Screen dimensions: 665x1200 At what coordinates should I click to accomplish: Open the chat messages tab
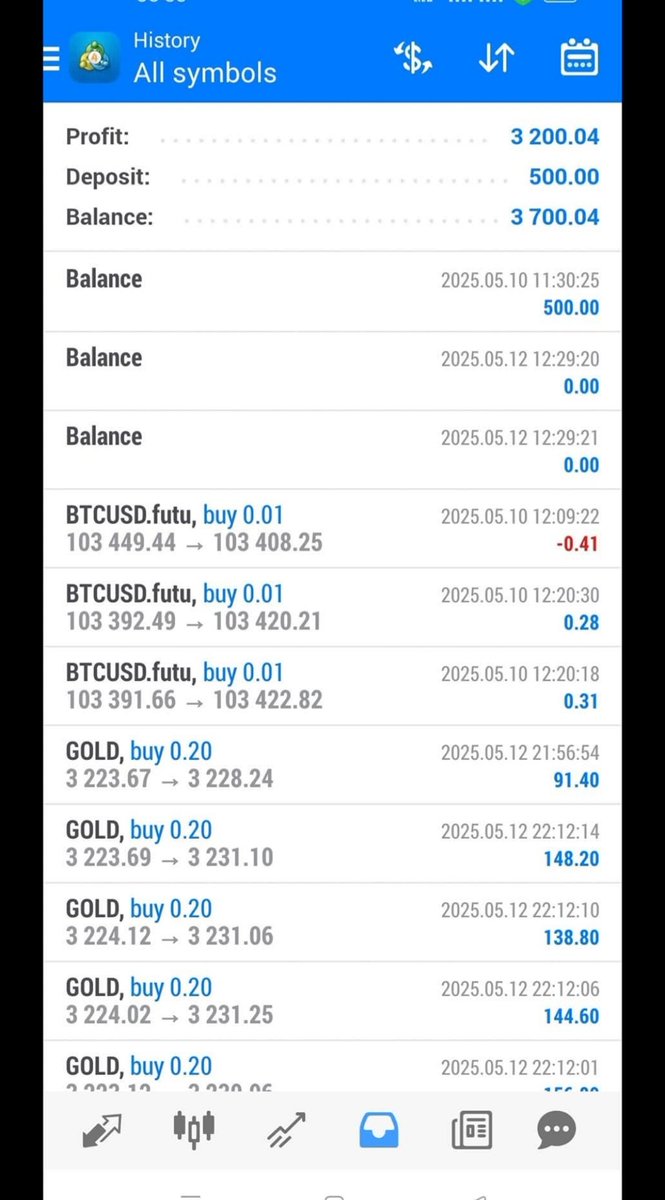[x=556, y=1130]
